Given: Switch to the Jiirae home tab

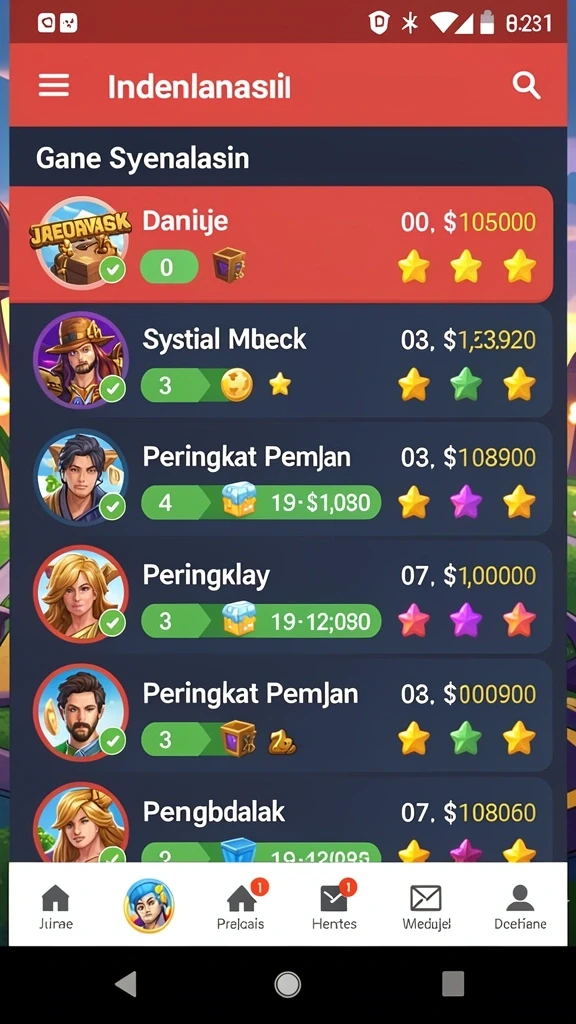Looking at the screenshot, I should point(56,906).
